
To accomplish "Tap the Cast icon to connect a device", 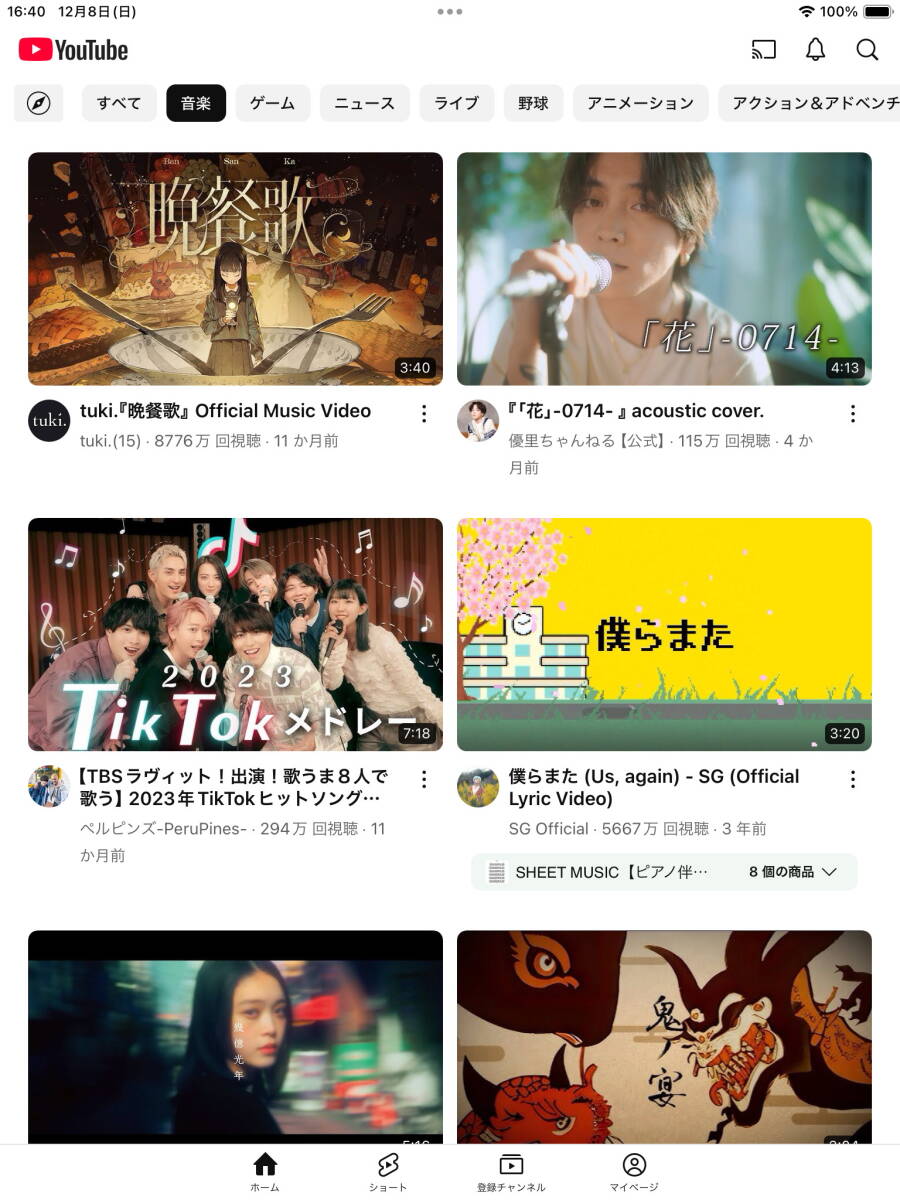I will [x=763, y=49].
